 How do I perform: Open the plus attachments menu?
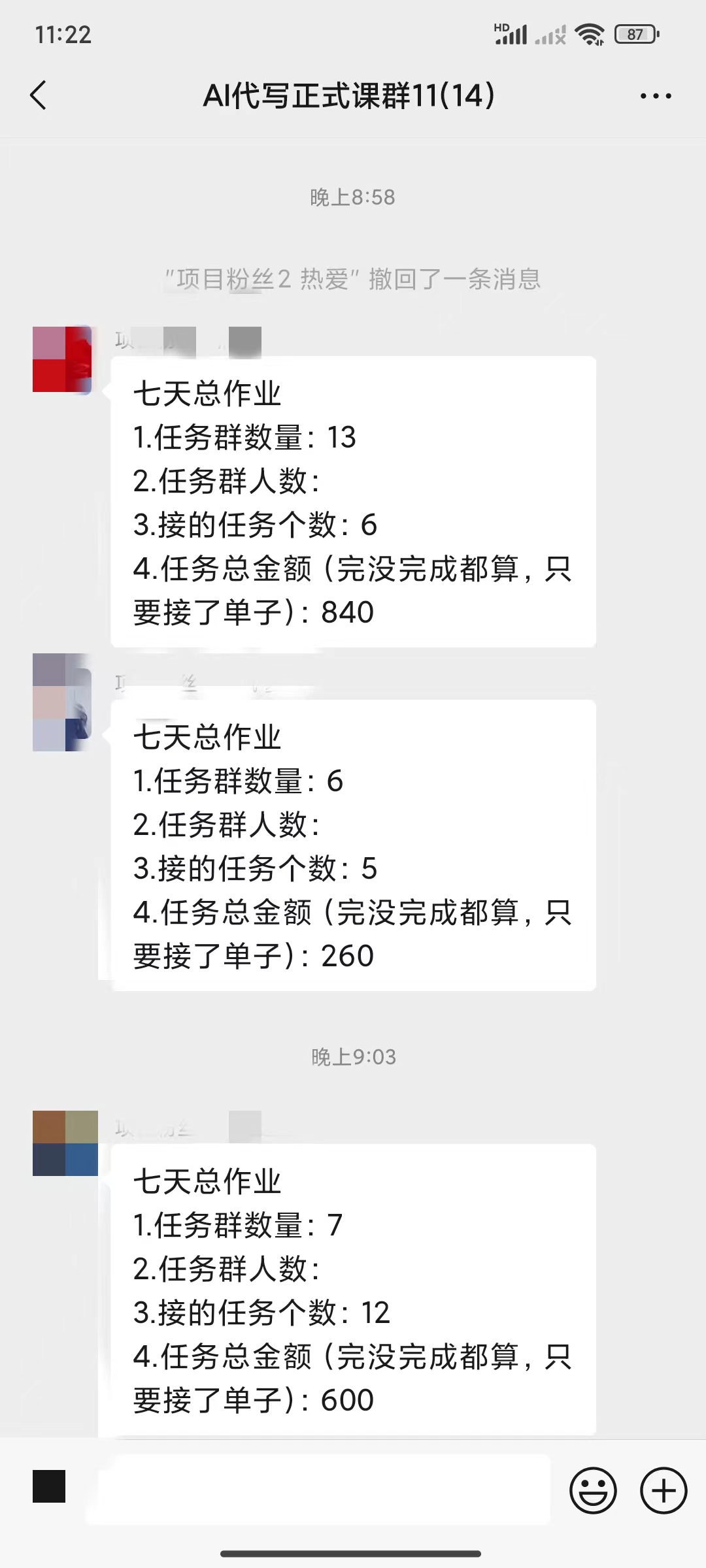[663, 1490]
